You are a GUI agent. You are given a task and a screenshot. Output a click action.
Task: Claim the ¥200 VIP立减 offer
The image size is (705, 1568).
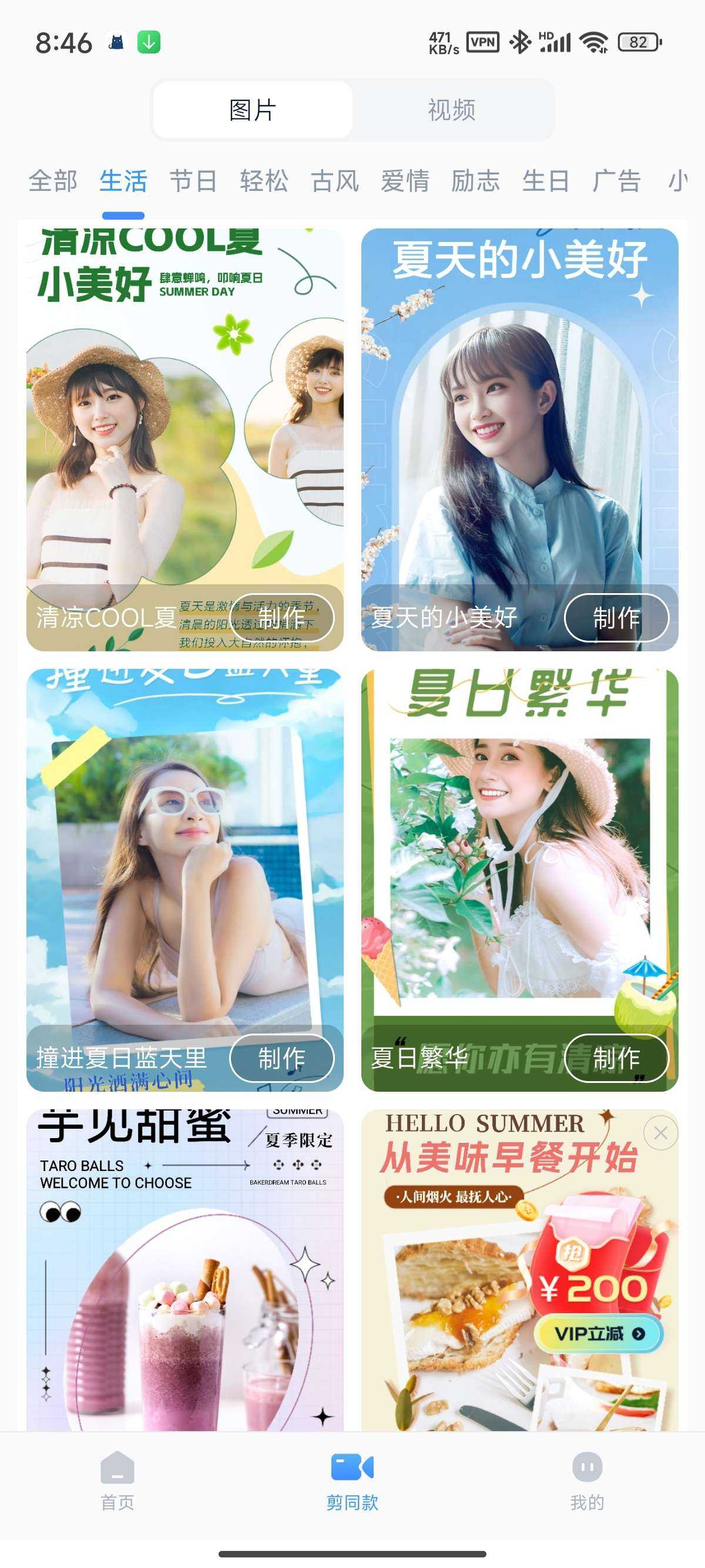(598, 1334)
